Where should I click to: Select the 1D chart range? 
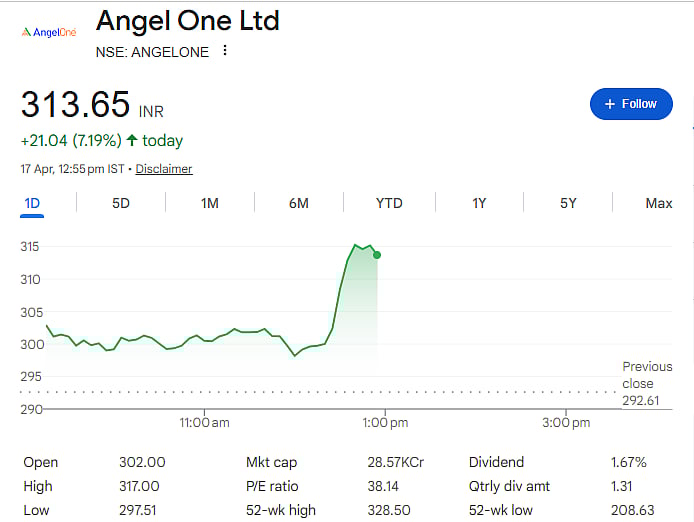[x=32, y=203]
